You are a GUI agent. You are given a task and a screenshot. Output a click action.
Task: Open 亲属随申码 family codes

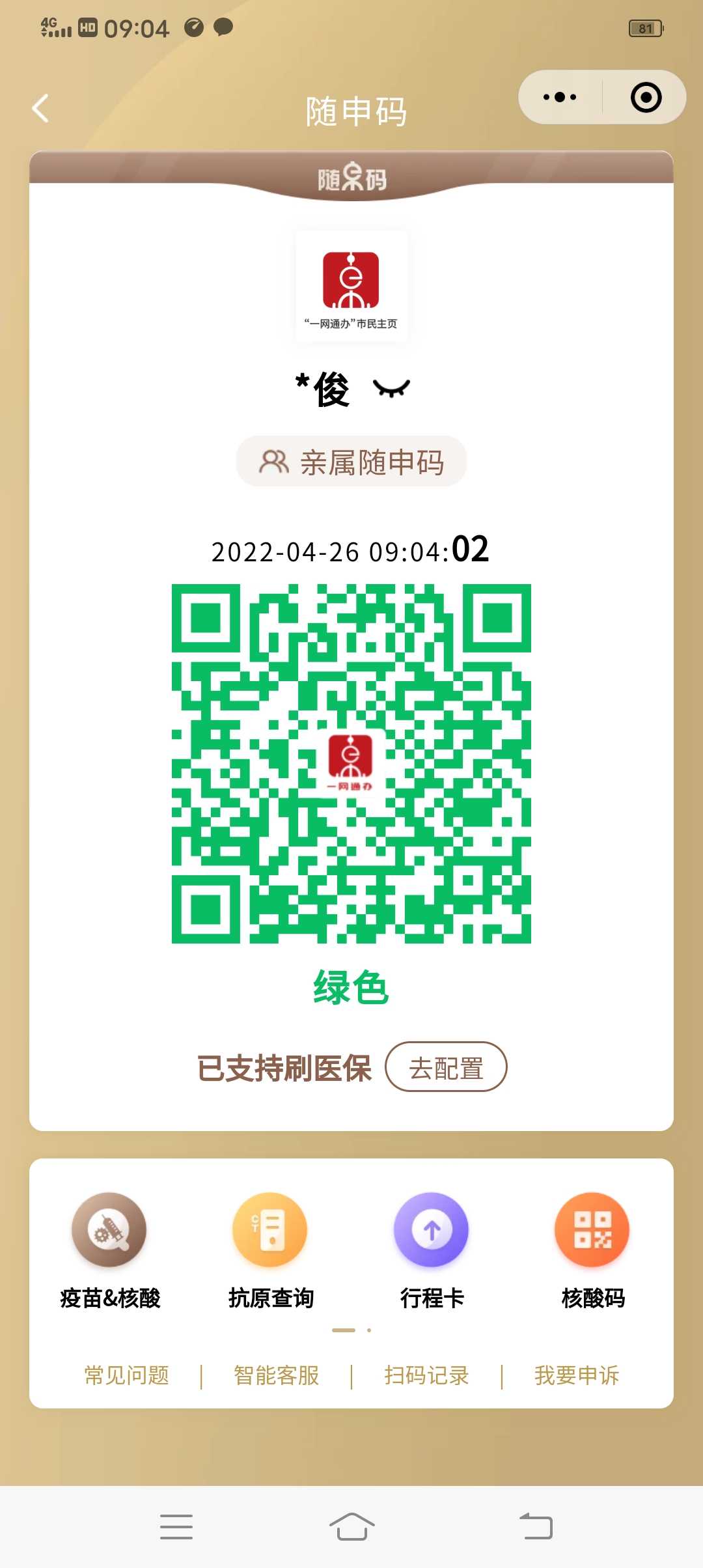click(x=351, y=462)
